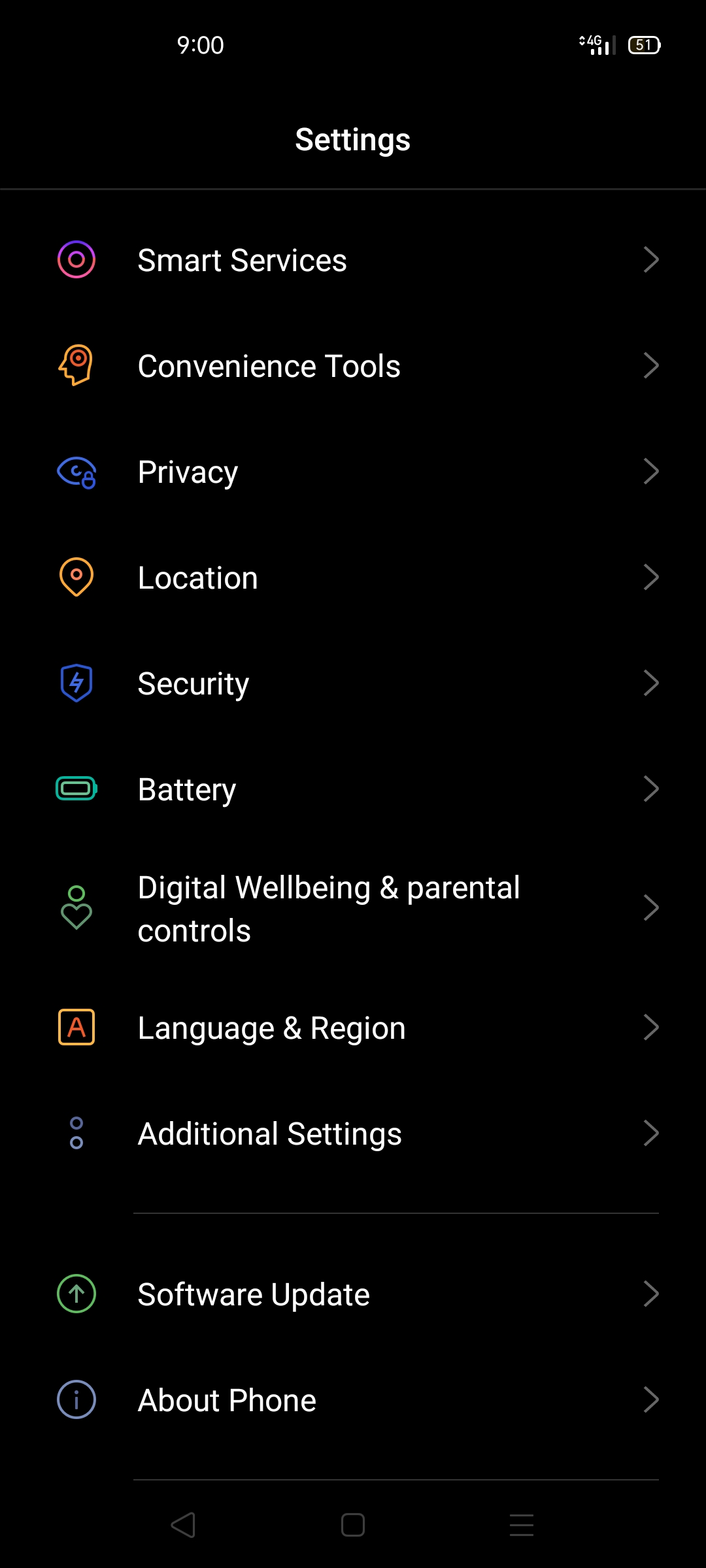Go to the home screen
Image resolution: width=706 pixels, height=1568 pixels.
click(x=353, y=1526)
